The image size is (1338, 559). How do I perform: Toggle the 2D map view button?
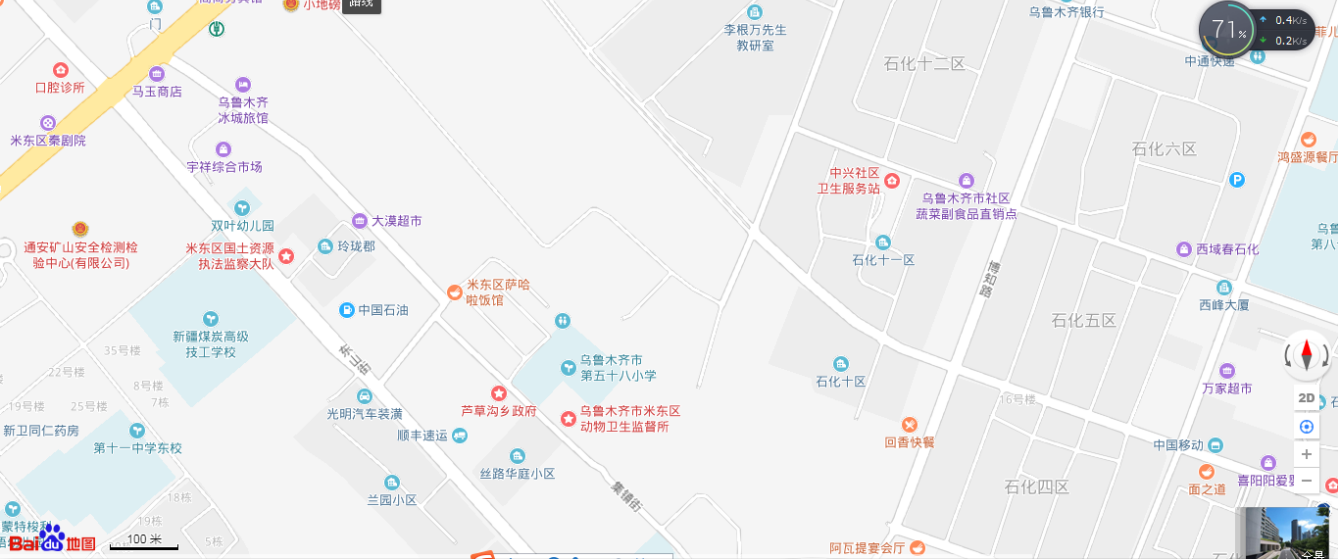(1306, 398)
